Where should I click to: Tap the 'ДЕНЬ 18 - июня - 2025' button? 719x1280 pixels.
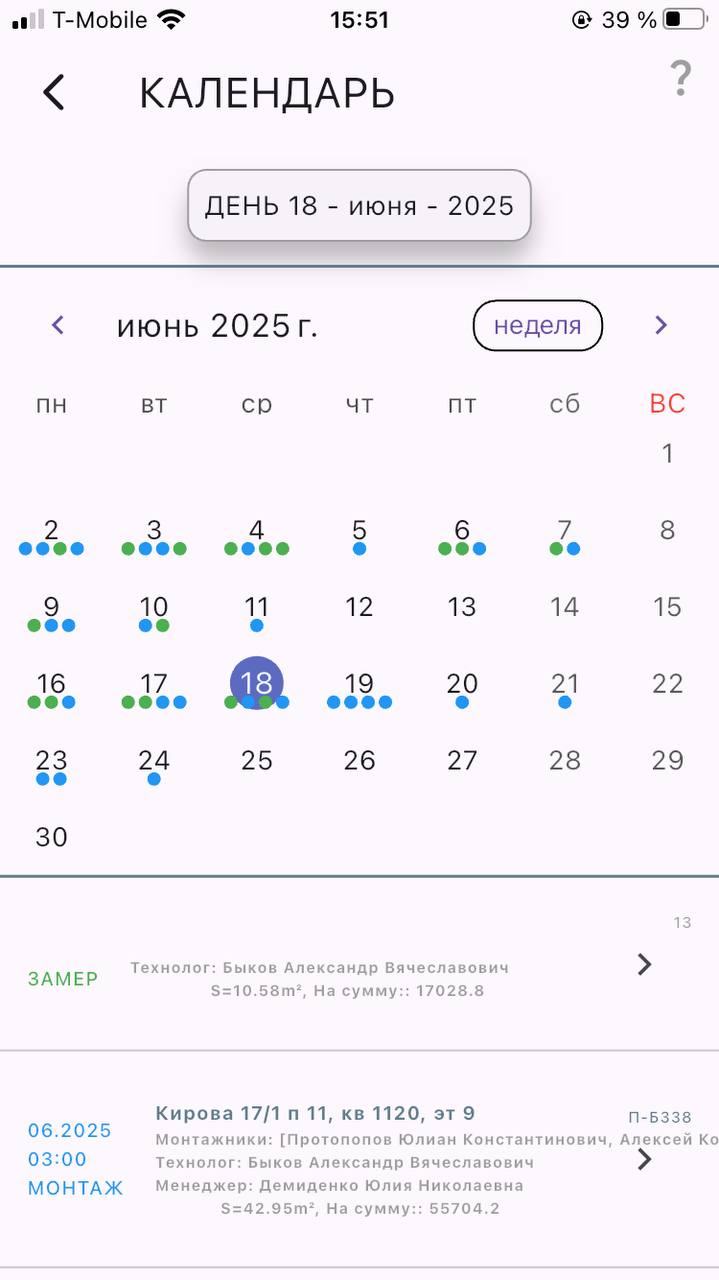tap(359, 206)
